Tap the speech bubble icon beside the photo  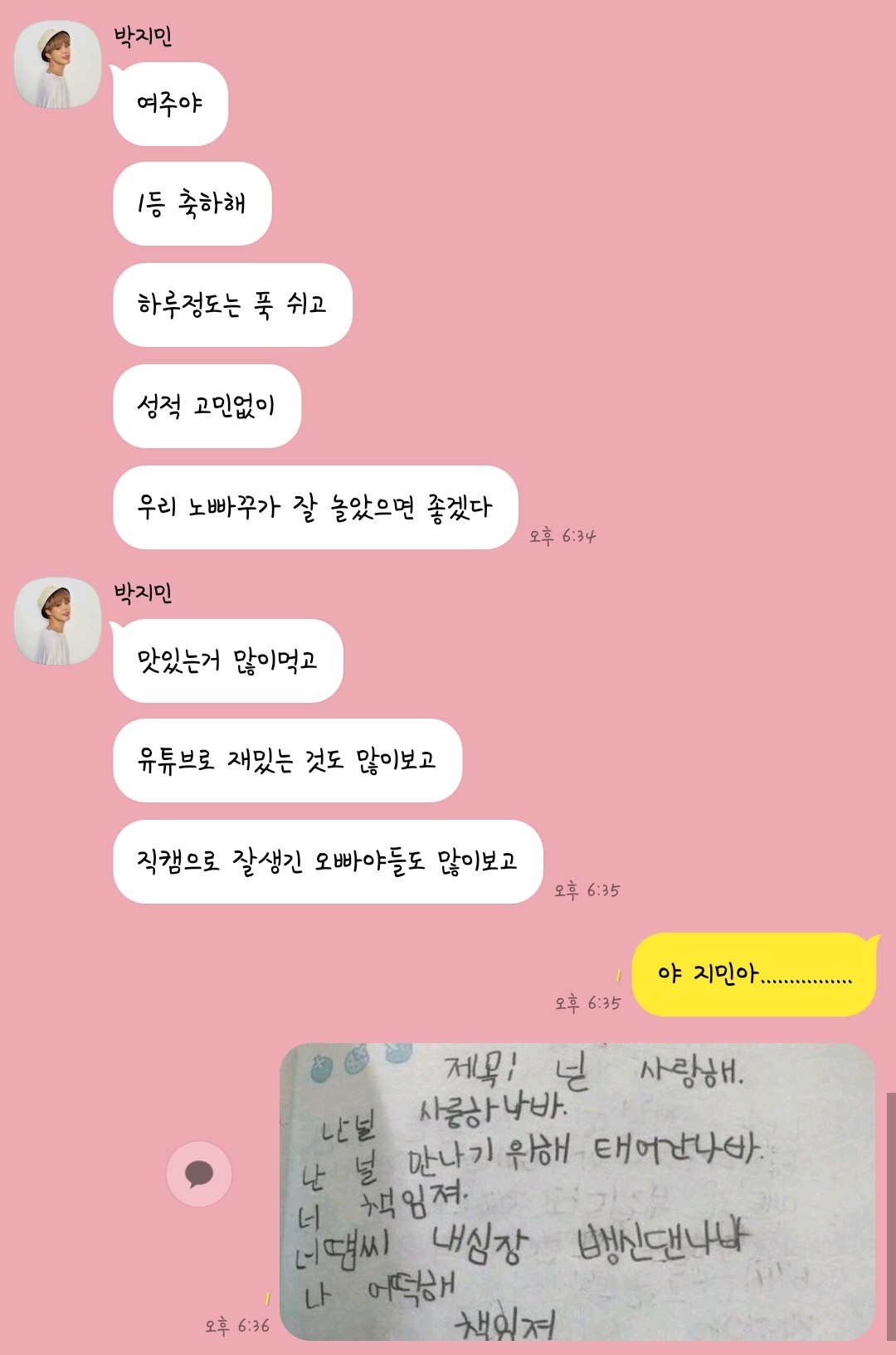tap(199, 1173)
